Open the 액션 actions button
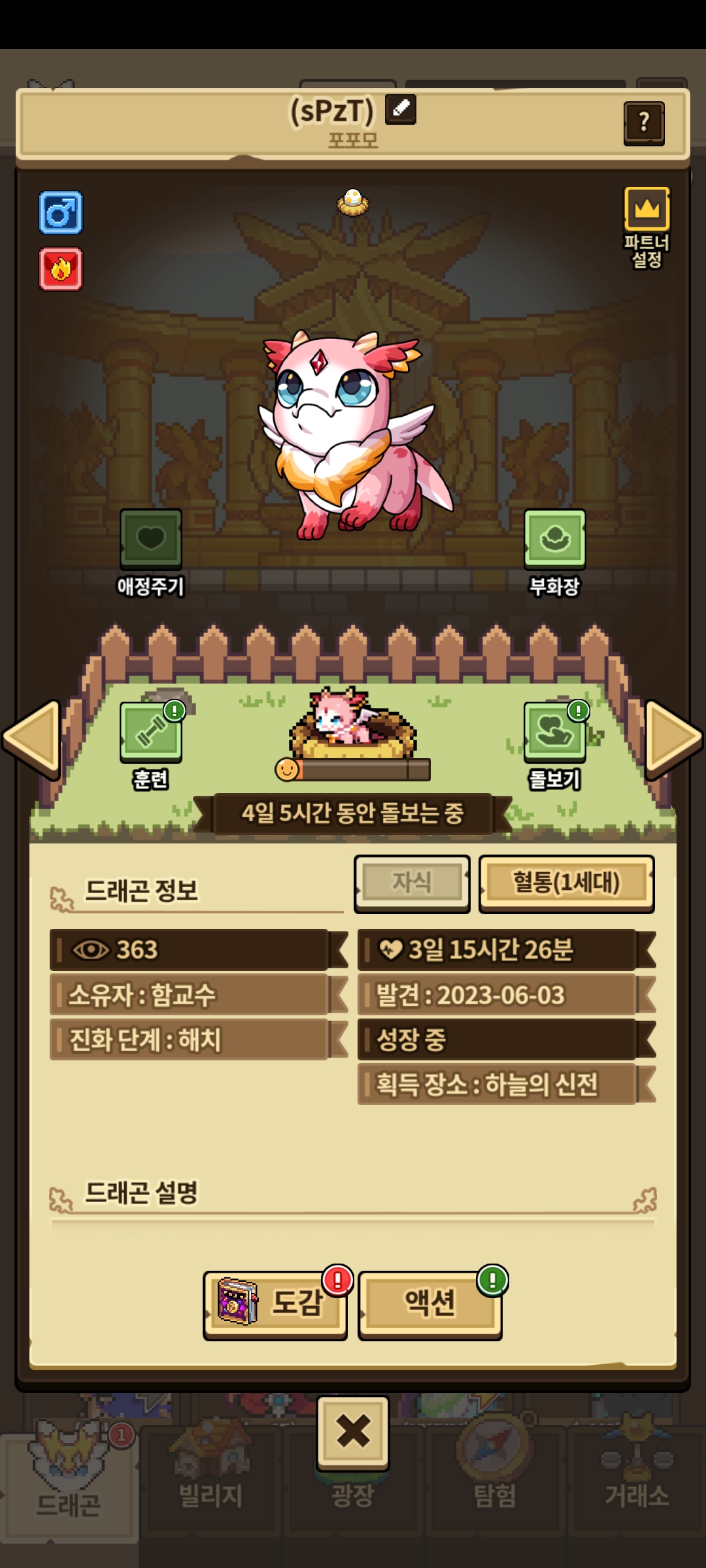The width and height of the screenshot is (706, 1568). coord(430,1305)
